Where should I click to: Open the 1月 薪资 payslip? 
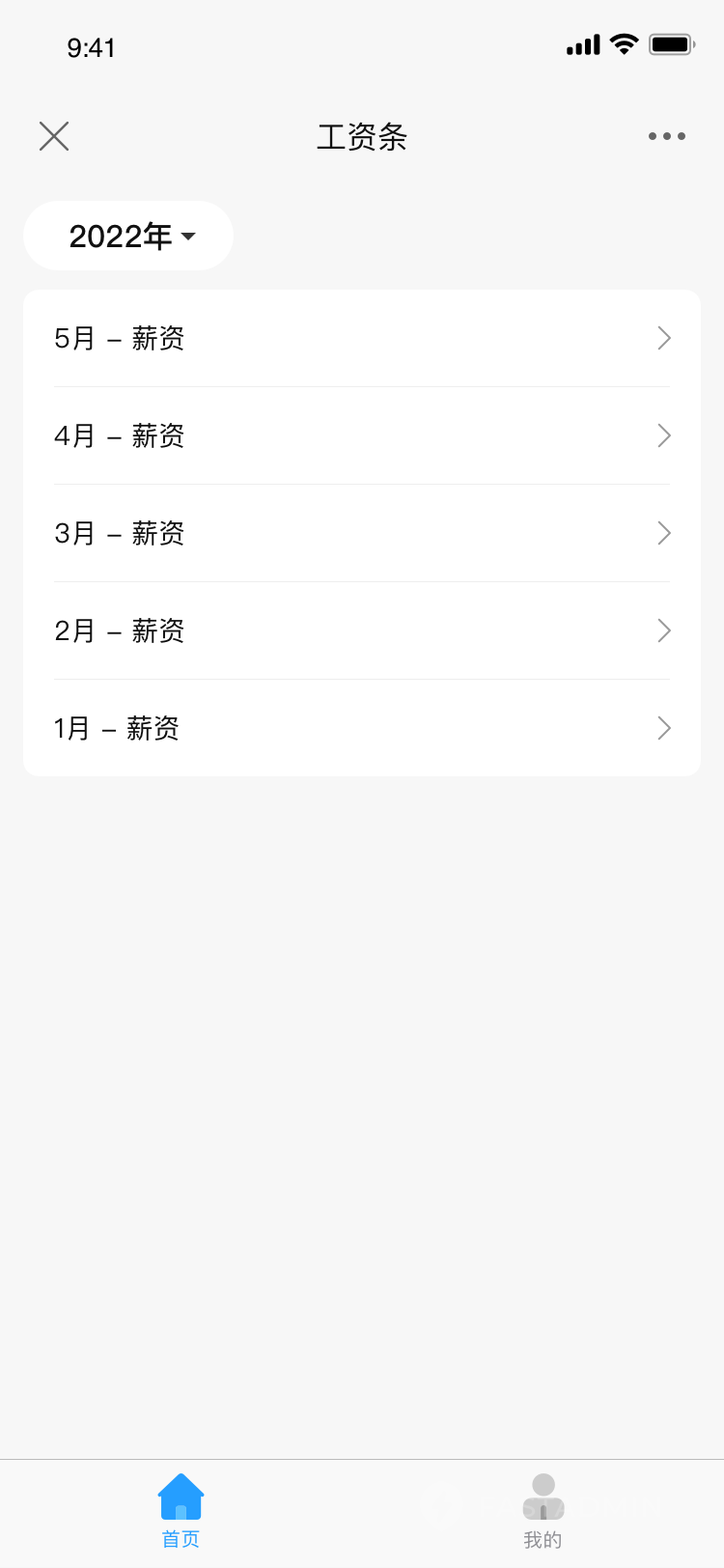point(362,728)
